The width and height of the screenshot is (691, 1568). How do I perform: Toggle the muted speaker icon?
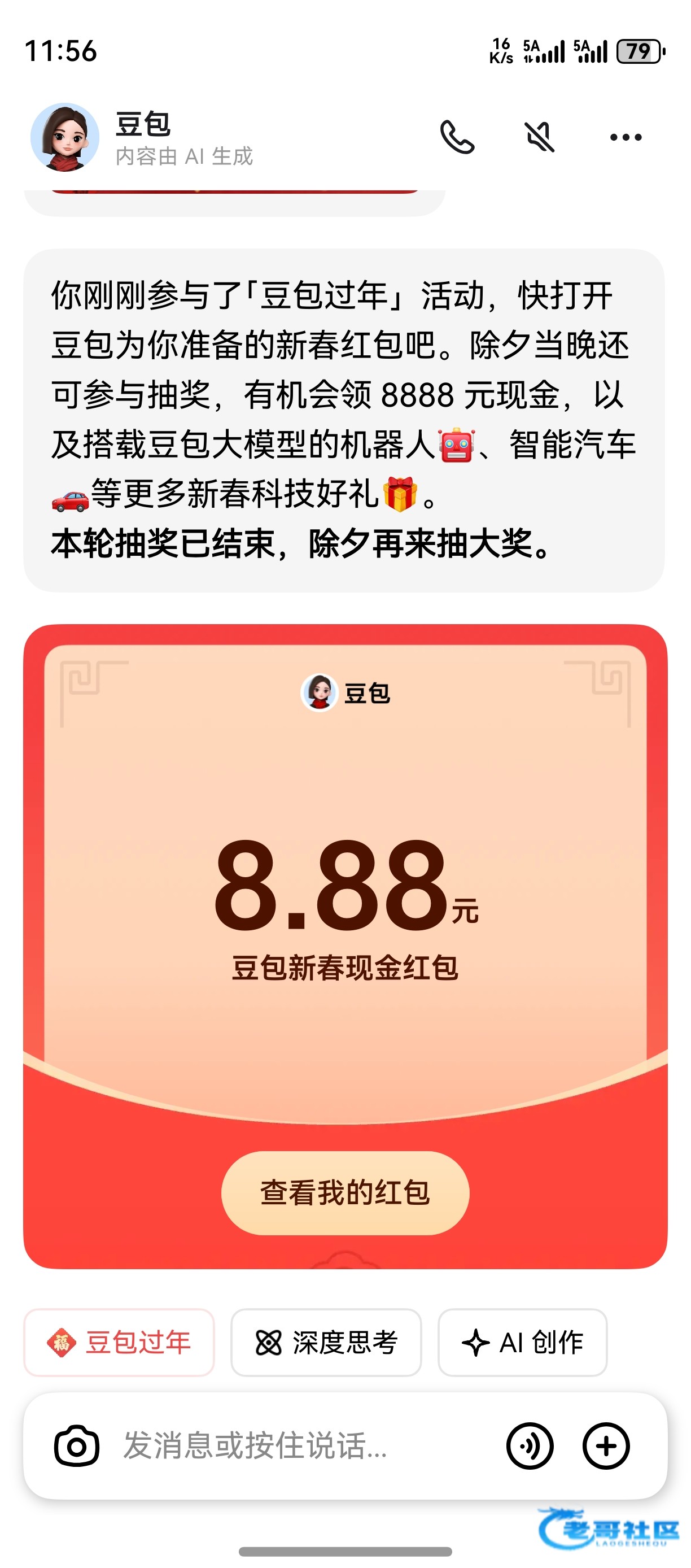click(x=540, y=137)
